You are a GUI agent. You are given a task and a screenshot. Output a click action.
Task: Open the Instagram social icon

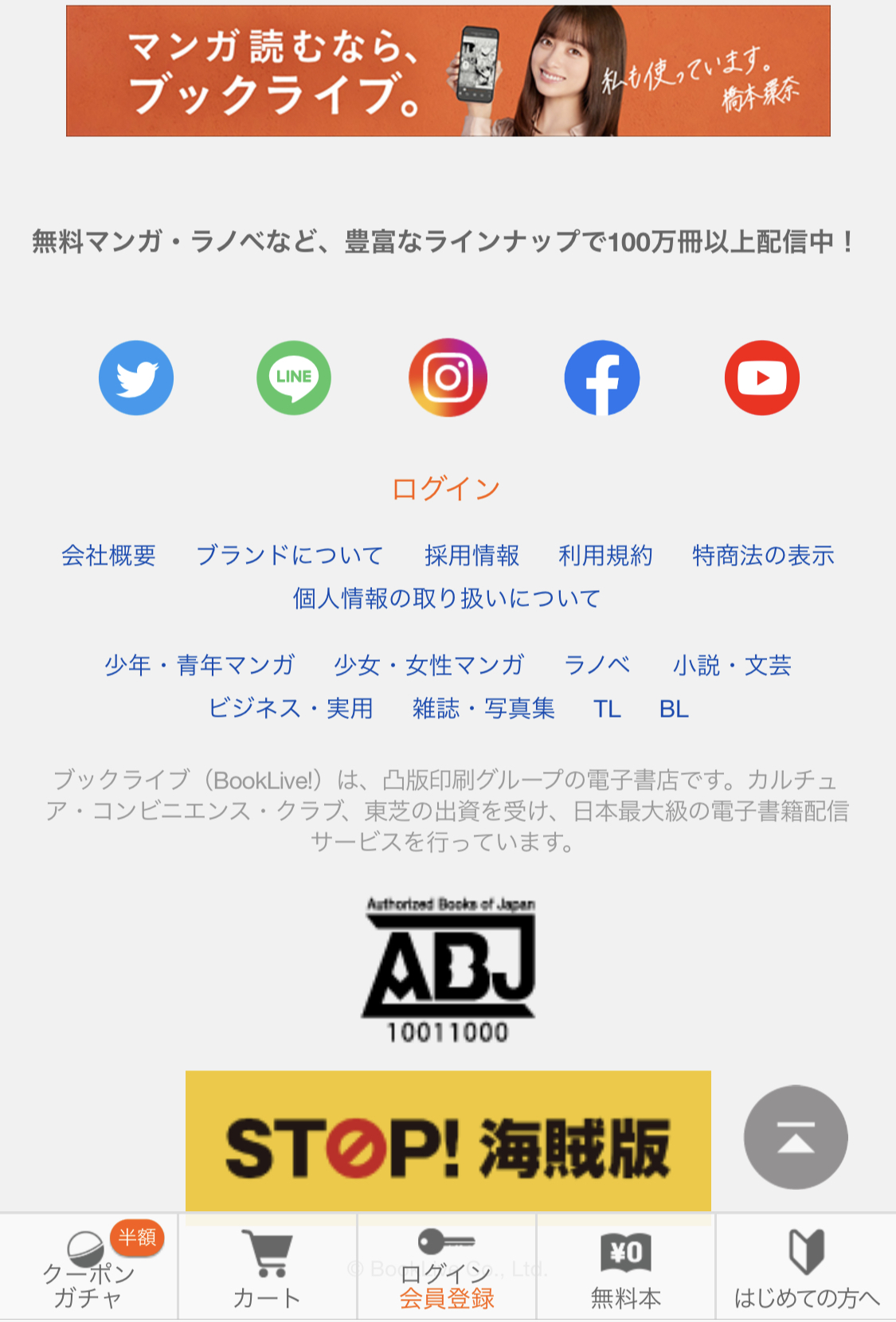[448, 377]
